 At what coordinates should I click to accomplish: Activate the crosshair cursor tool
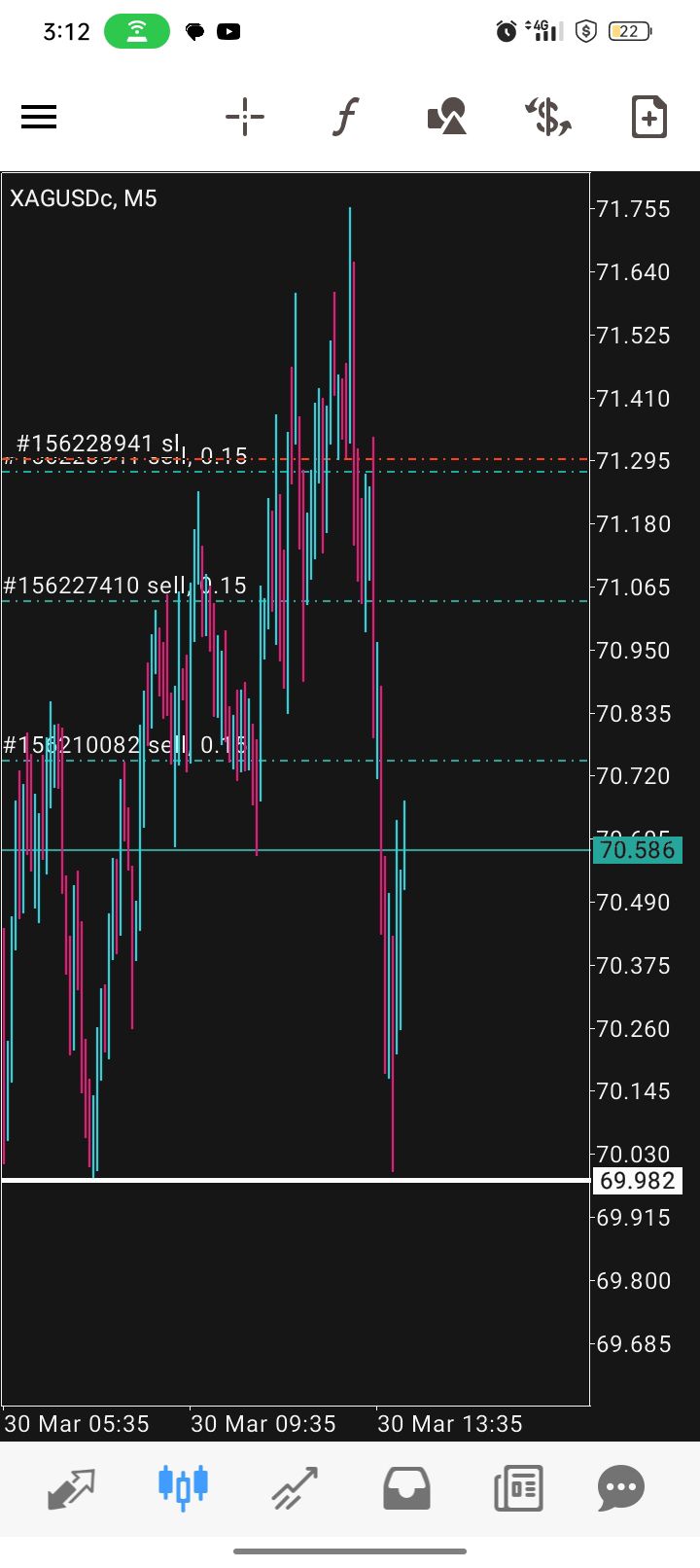(245, 118)
